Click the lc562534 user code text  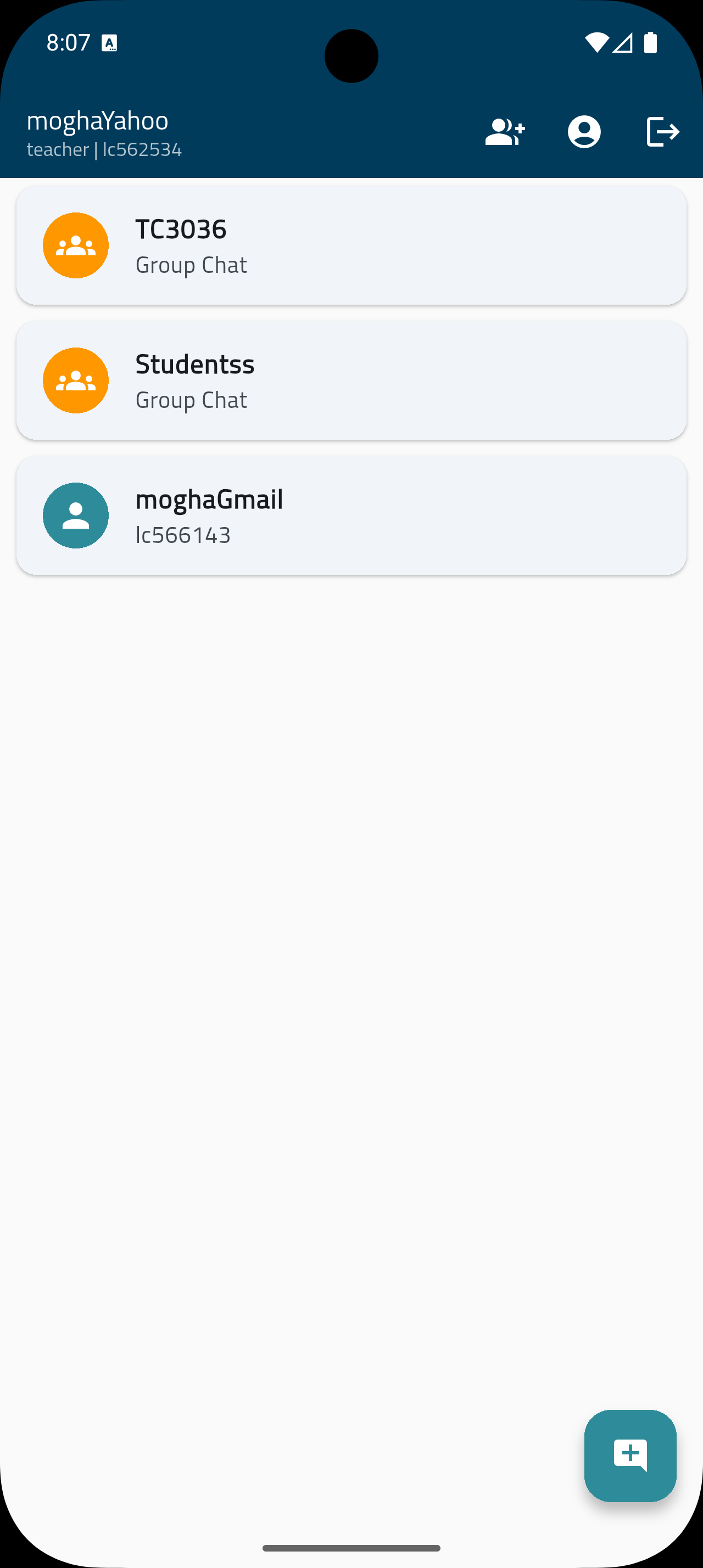(142, 149)
